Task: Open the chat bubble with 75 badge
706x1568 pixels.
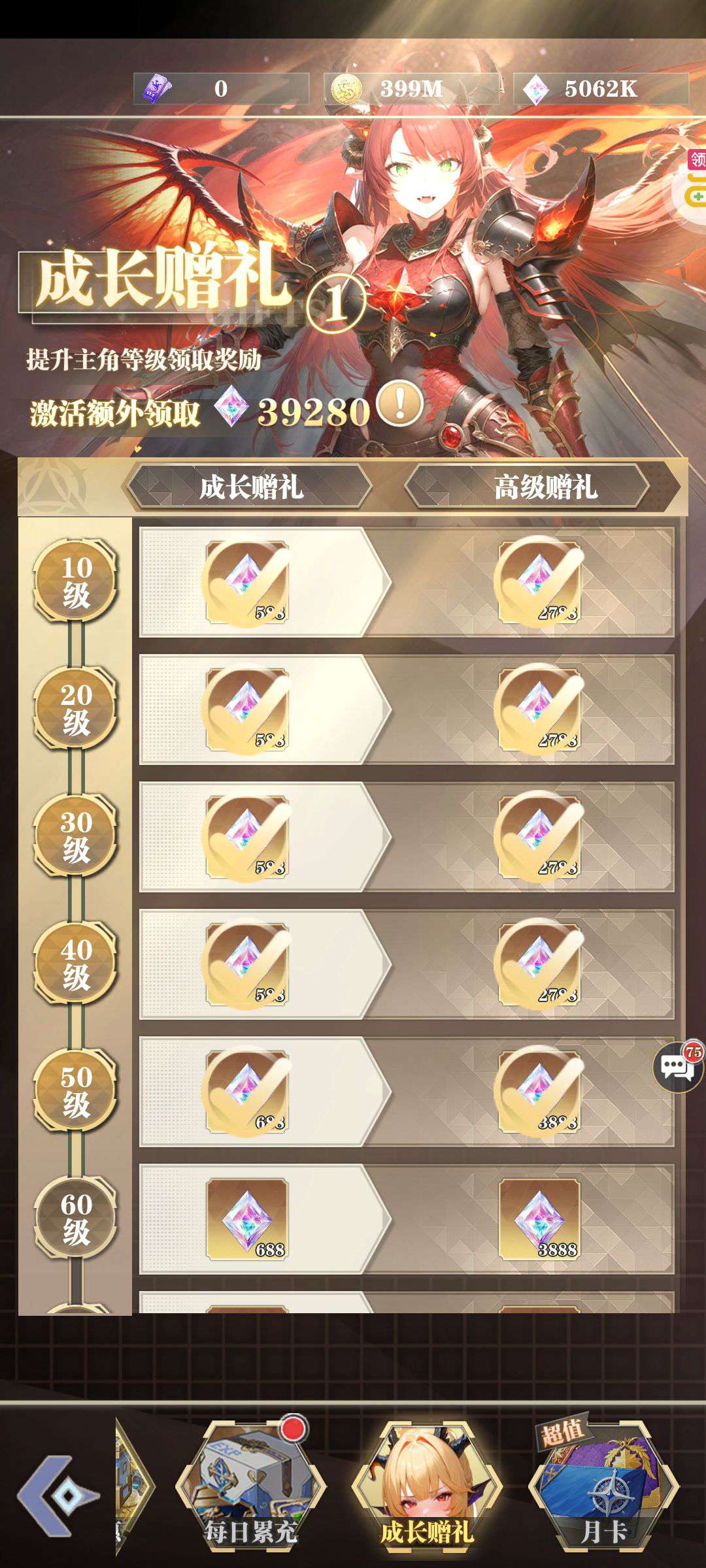Action: pyautogui.click(x=678, y=1066)
